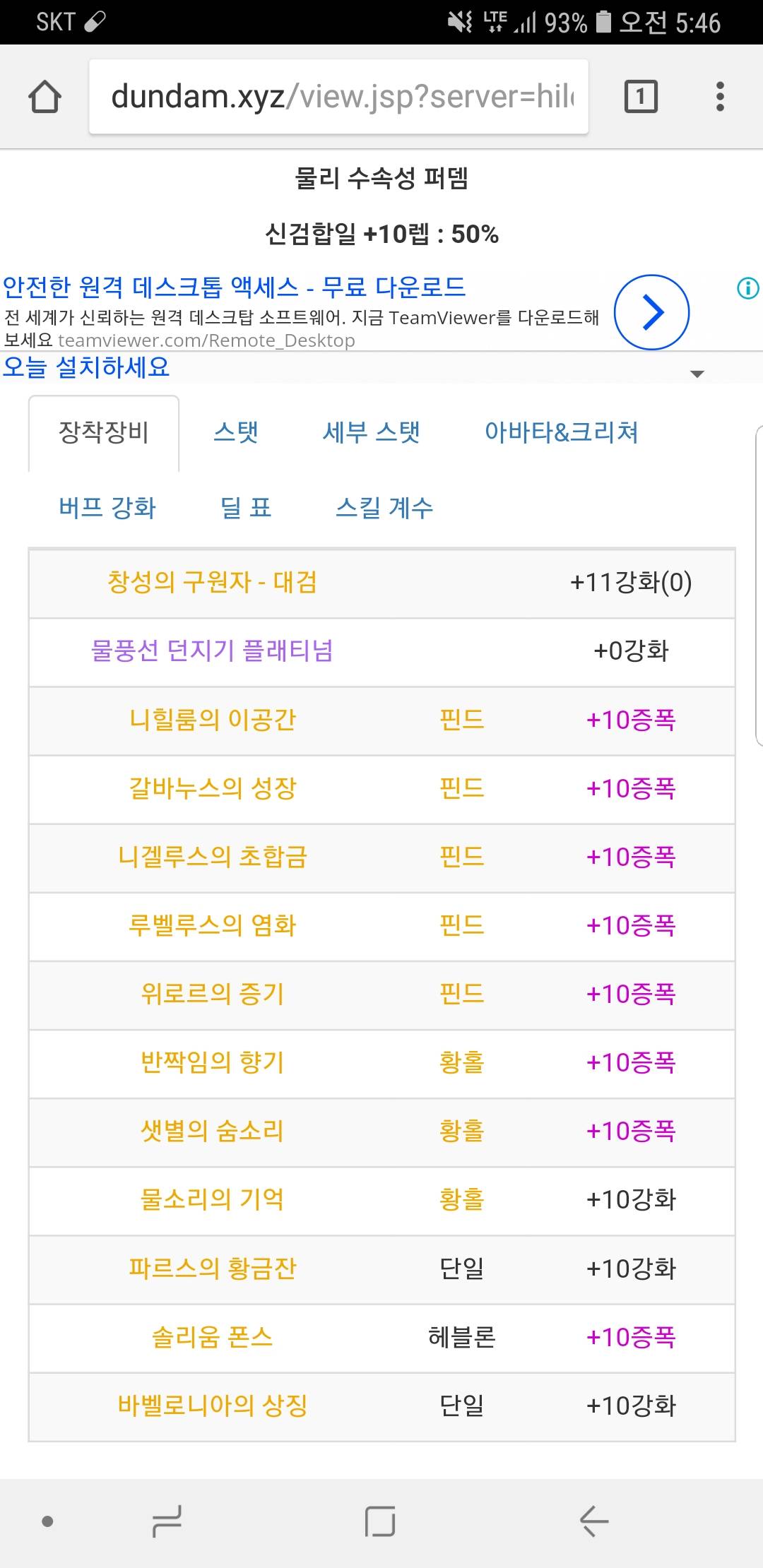Switch to the 스탯 tab
The width and height of the screenshot is (763, 1568).
(x=236, y=432)
